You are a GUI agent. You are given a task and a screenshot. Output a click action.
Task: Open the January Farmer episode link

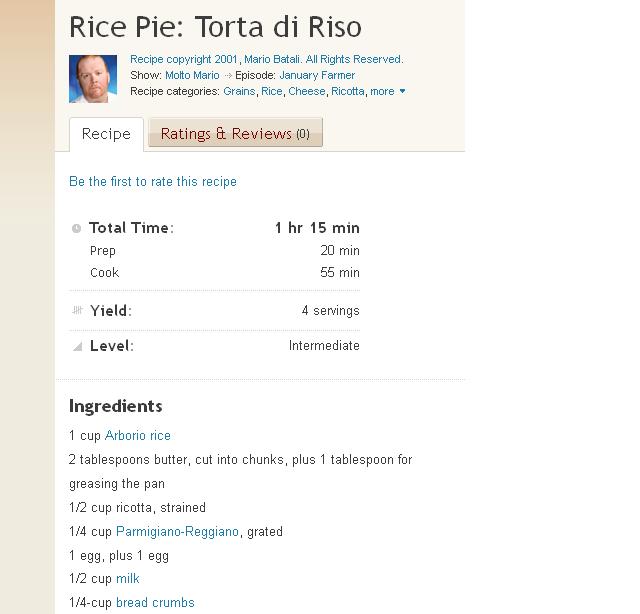317,75
